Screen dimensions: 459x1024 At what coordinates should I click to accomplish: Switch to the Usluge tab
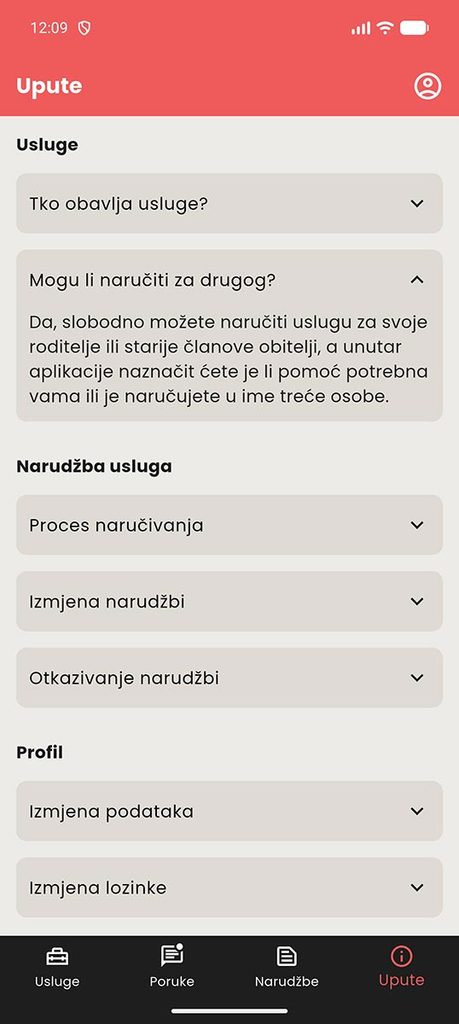[x=57, y=967]
